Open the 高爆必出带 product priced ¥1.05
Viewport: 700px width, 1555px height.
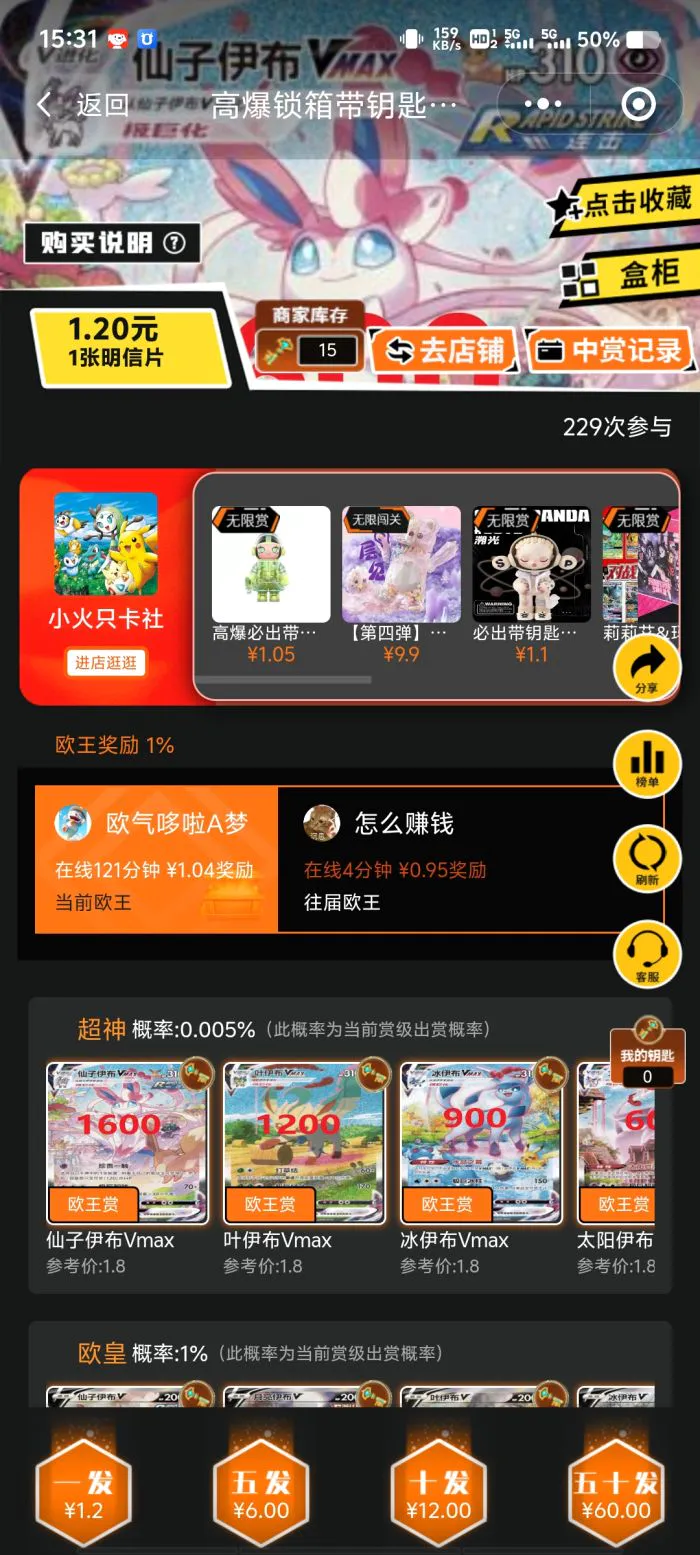[x=270, y=580]
